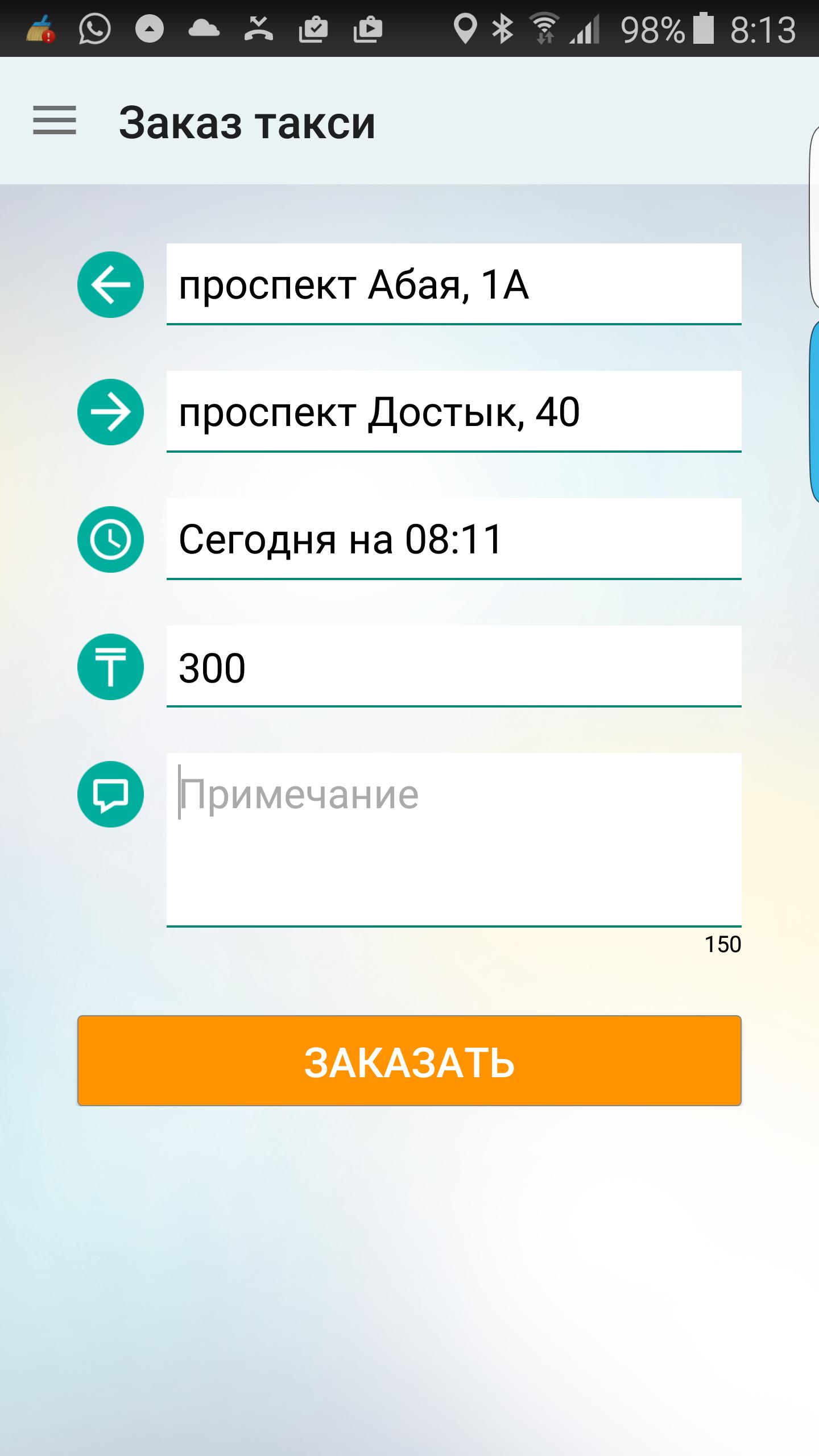Viewport: 819px width, 1456px height.
Task: Edit the fare amount 300
Action: click(453, 667)
